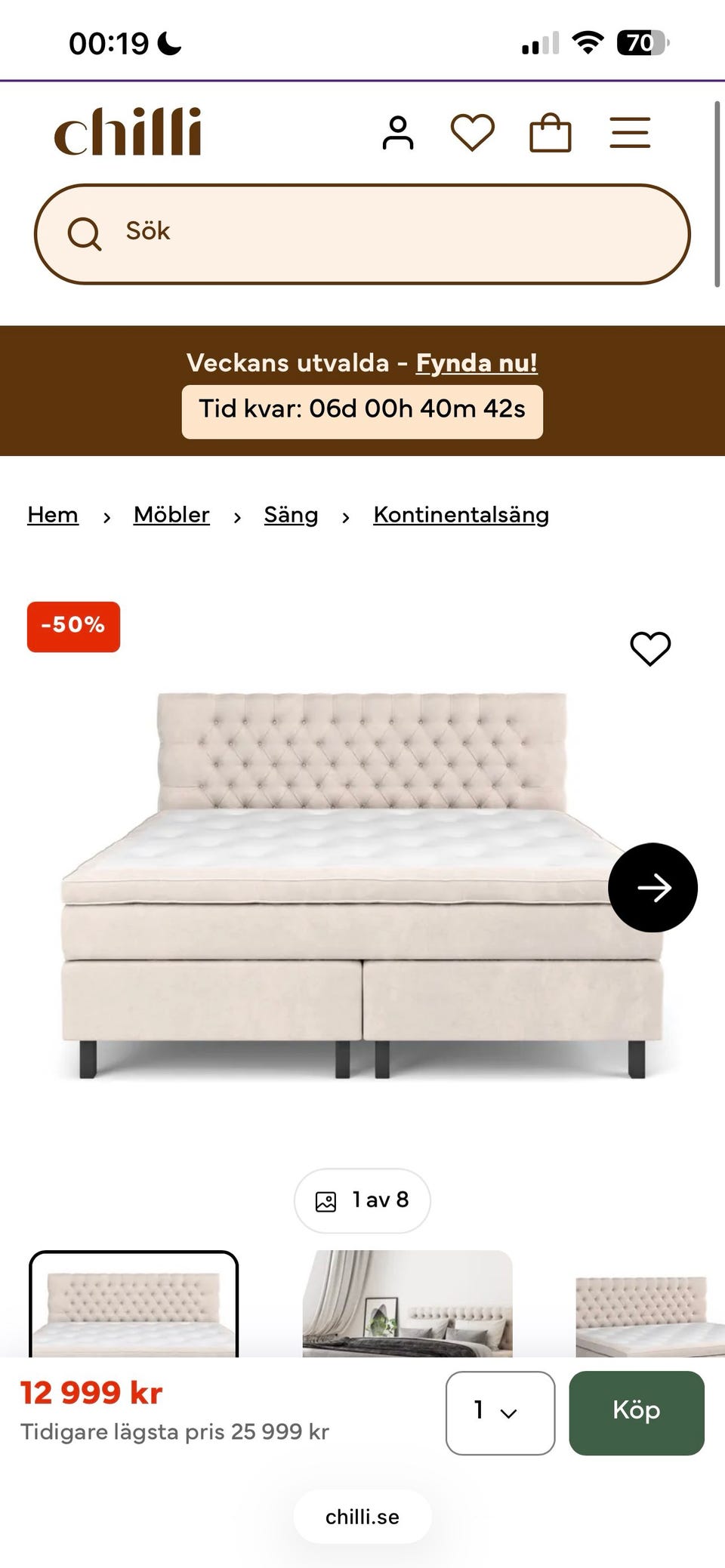
Task: Toggle the wishlist heart on the product image
Action: coord(649,649)
